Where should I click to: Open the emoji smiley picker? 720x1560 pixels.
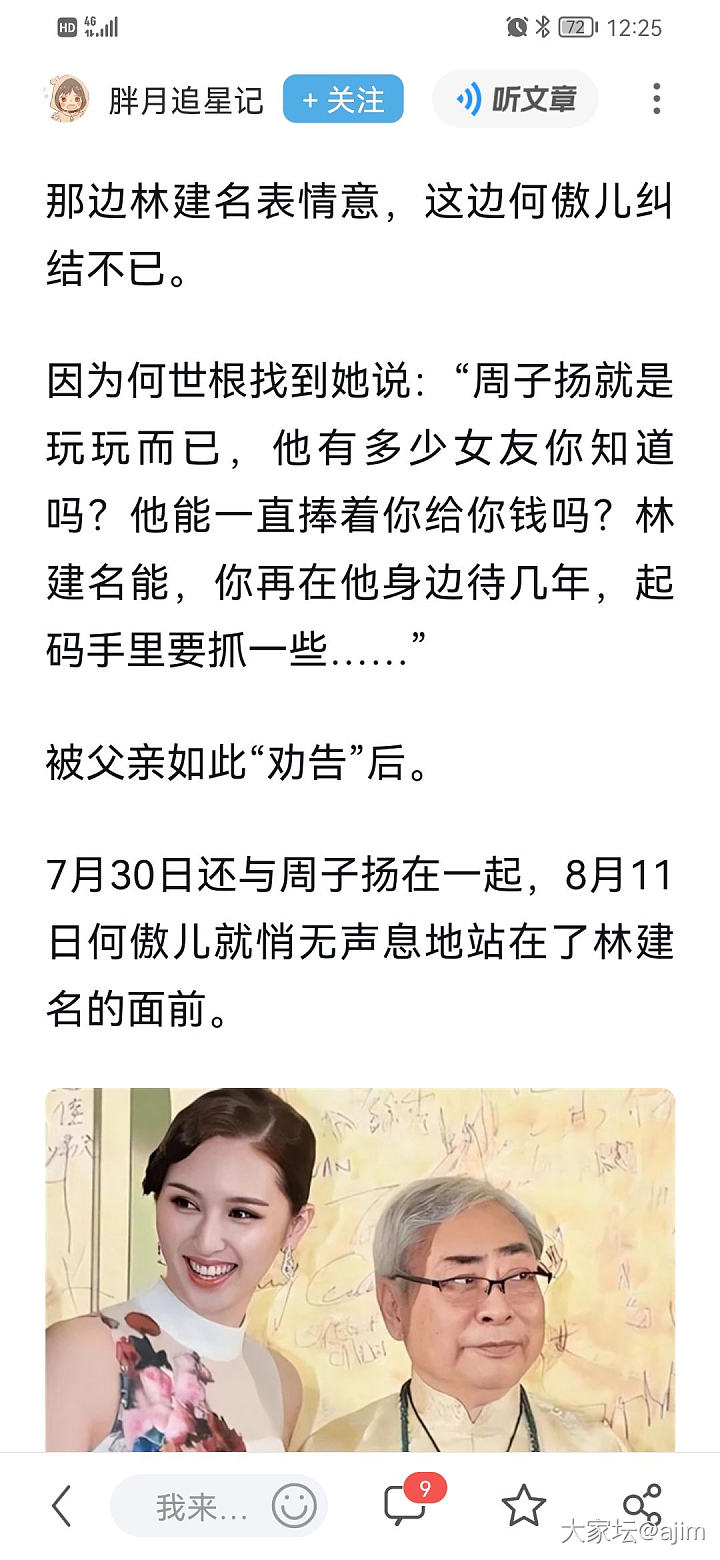pos(294,1506)
